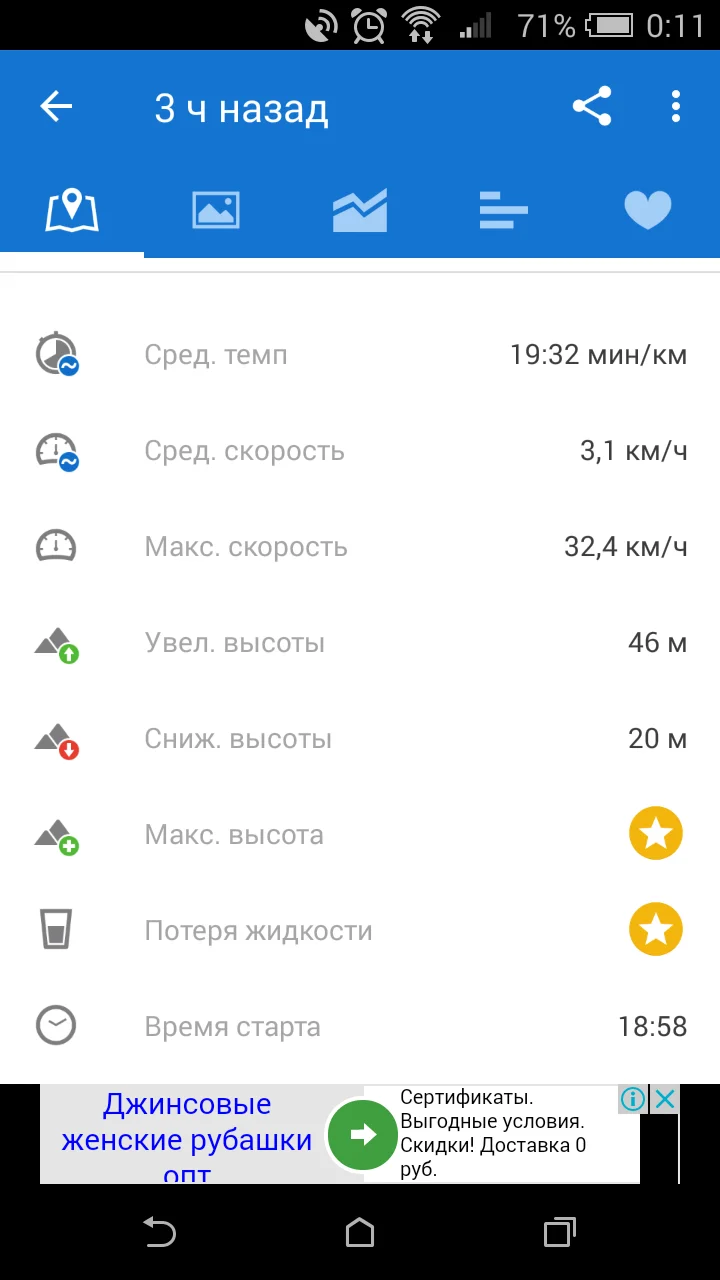Screen dimensions: 720x1280
Task: Unlock premium star for Потеря жидкости
Action: (x=655, y=930)
